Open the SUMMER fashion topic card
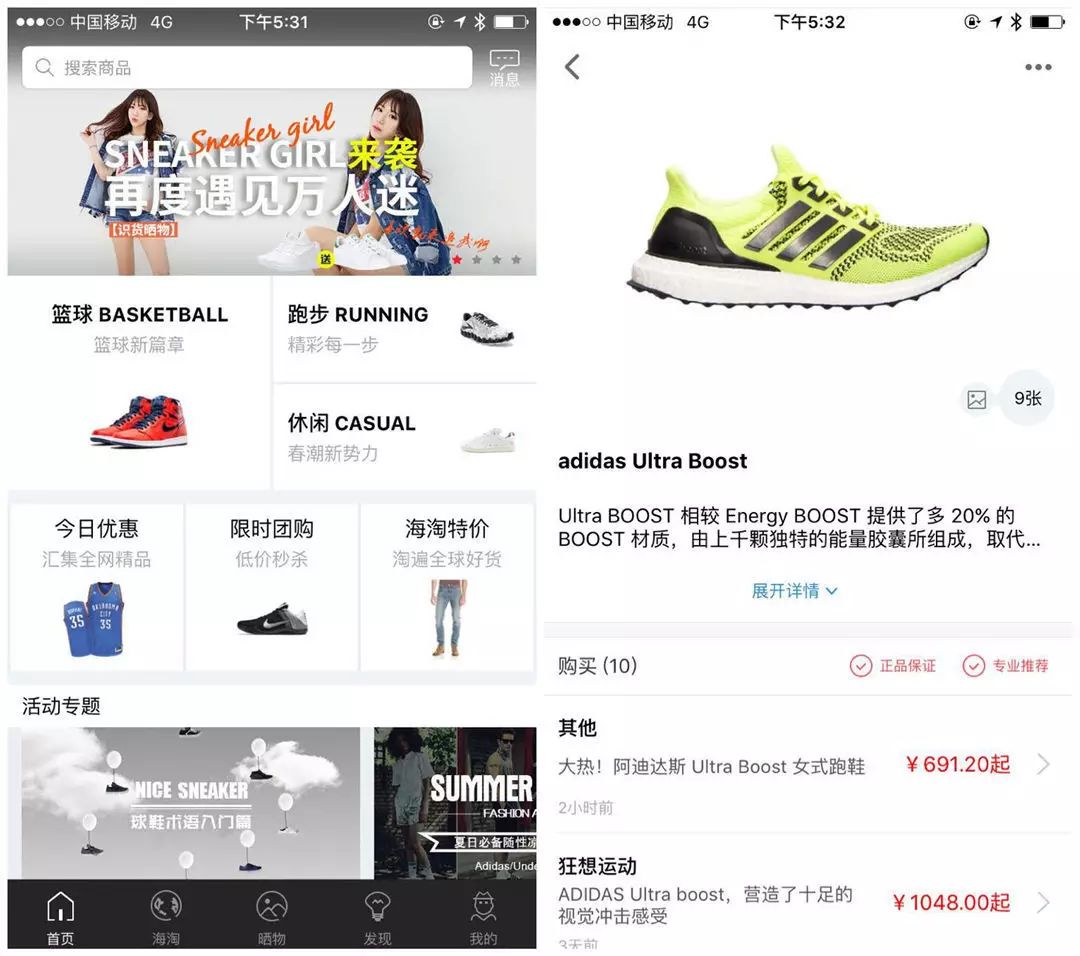Viewport: 1080px width, 956px height. pyautogui.click(x=456, y=802)
